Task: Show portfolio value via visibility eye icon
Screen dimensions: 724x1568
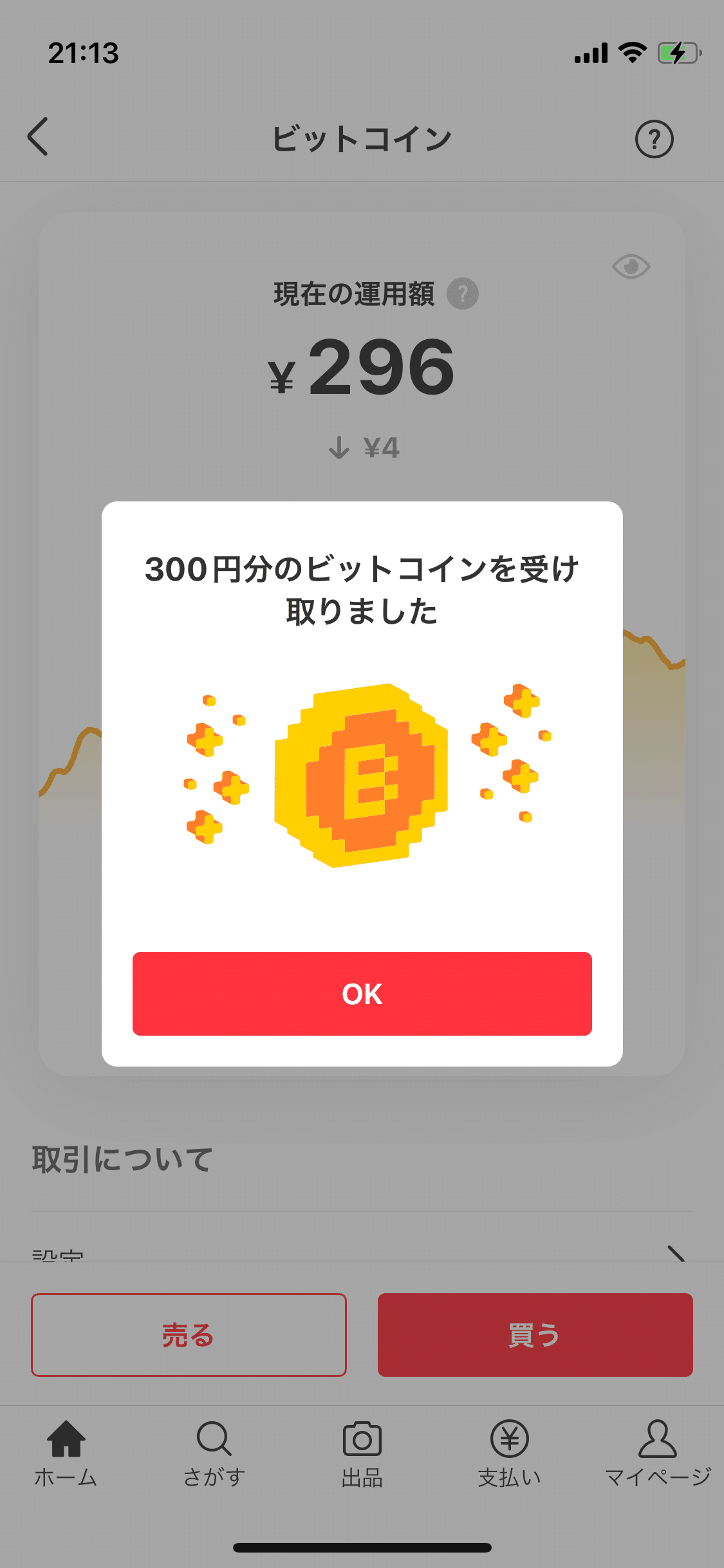Action: (x=632, y=266)
